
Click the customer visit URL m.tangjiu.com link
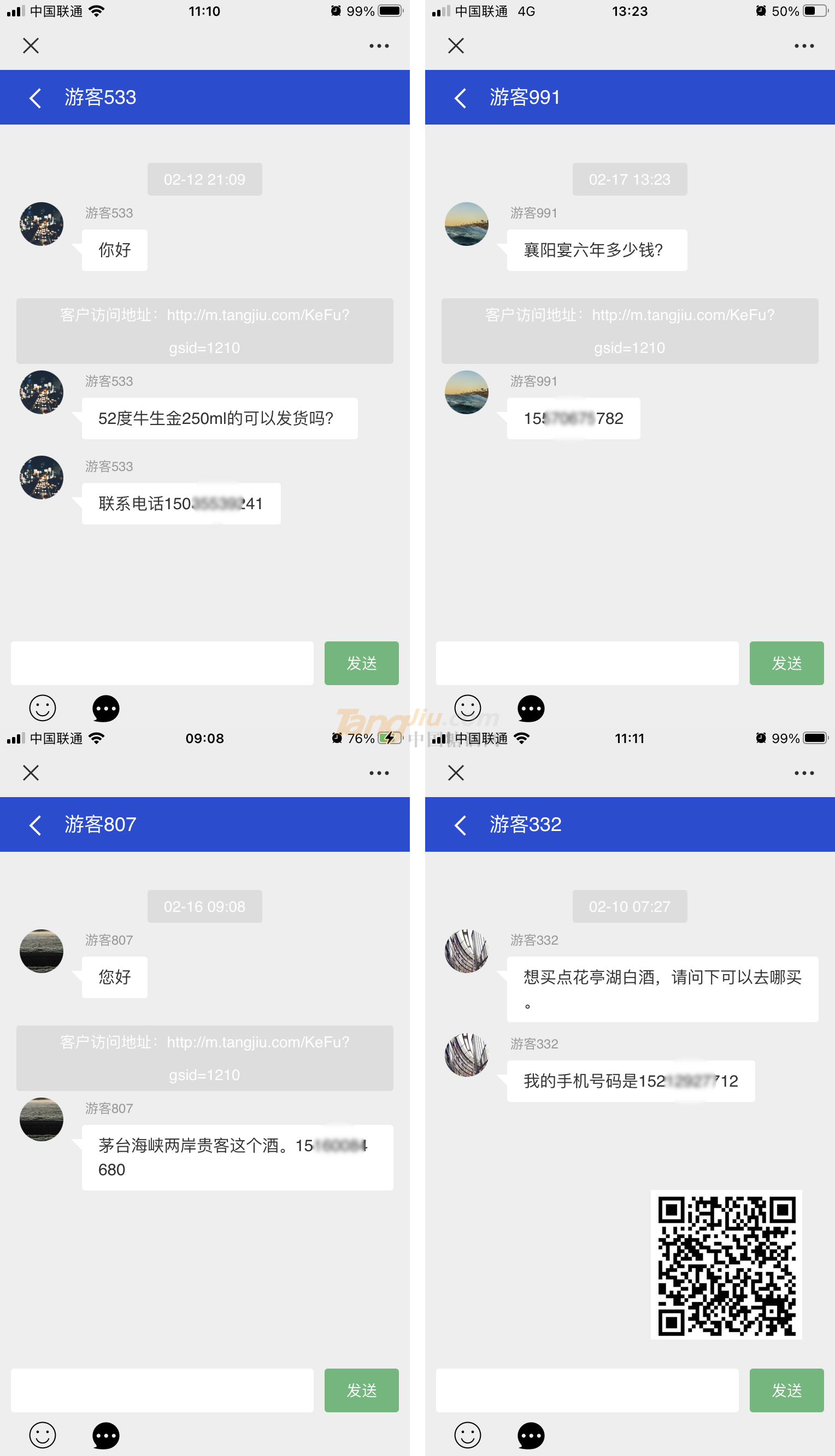205,331
